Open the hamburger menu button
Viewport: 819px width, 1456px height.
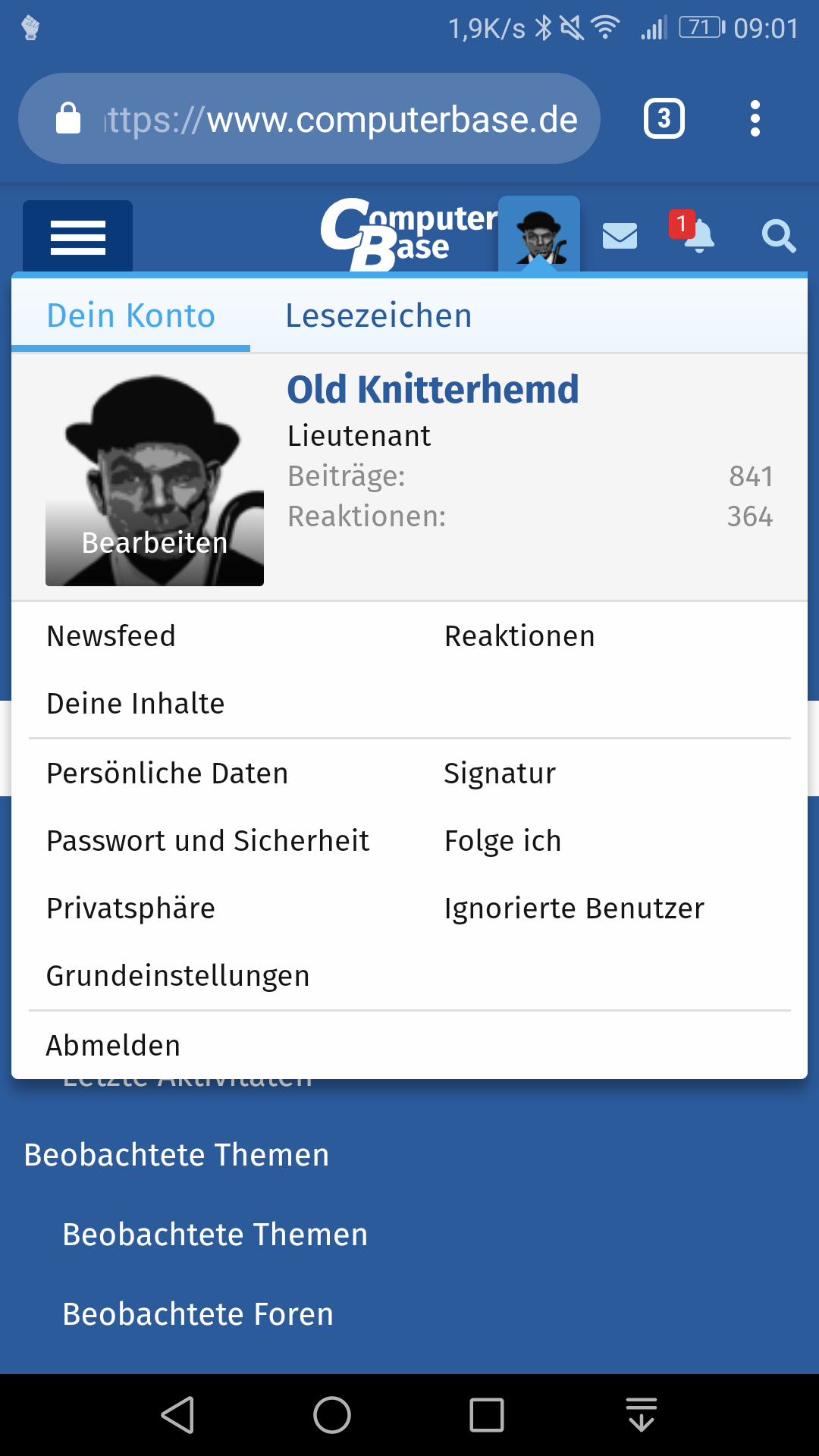[77, 237]
